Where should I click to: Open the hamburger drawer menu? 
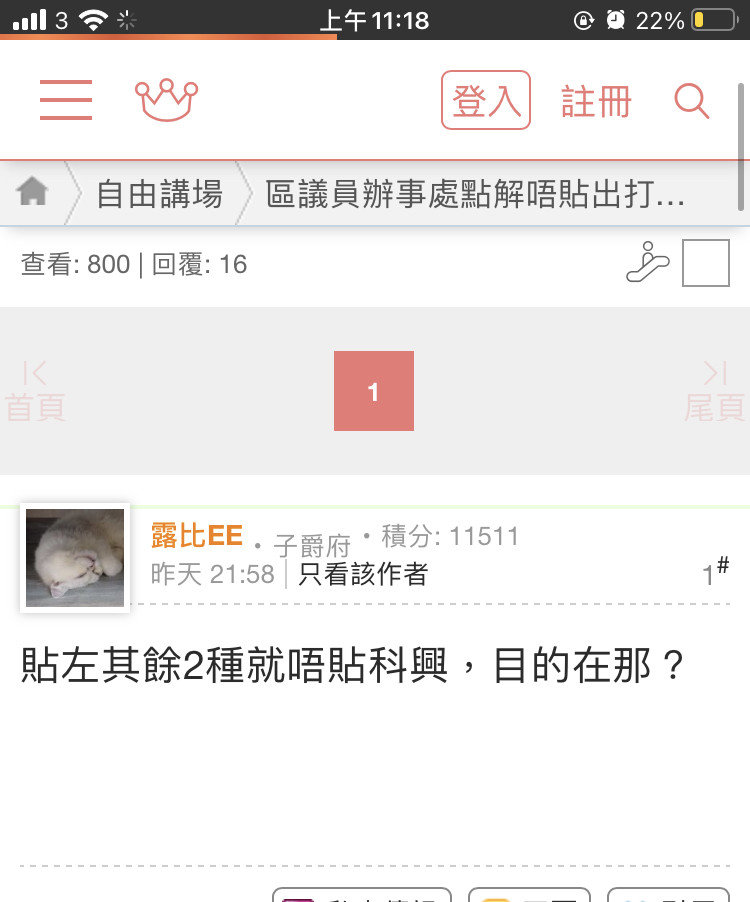coord(66,100)
